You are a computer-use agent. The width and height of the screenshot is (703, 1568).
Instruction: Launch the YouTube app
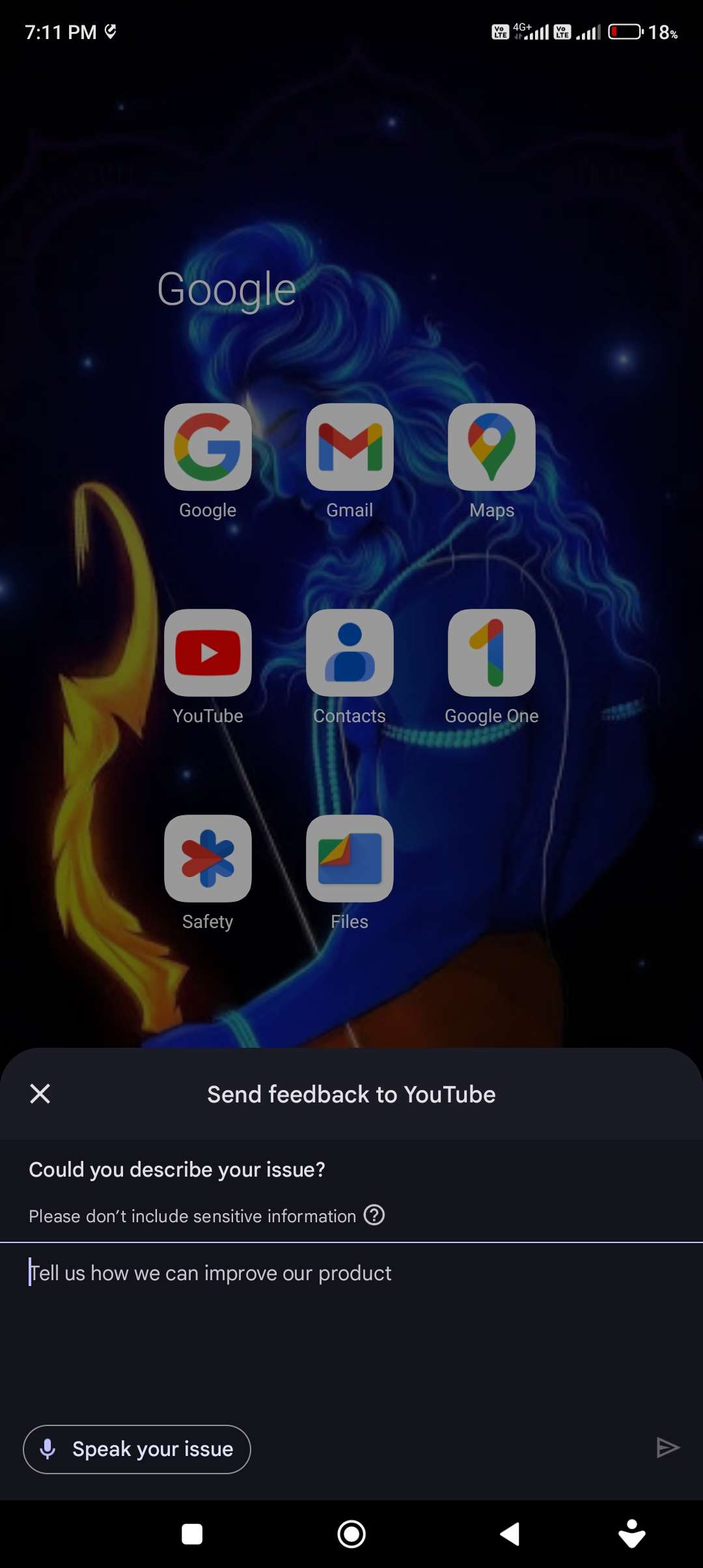point(208,652)
